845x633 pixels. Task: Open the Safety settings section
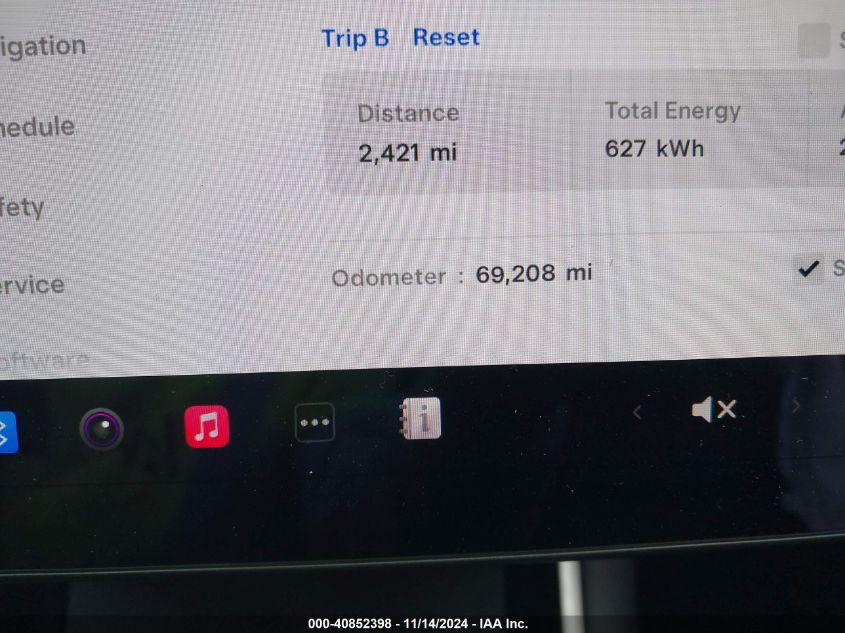click(22, 208)
